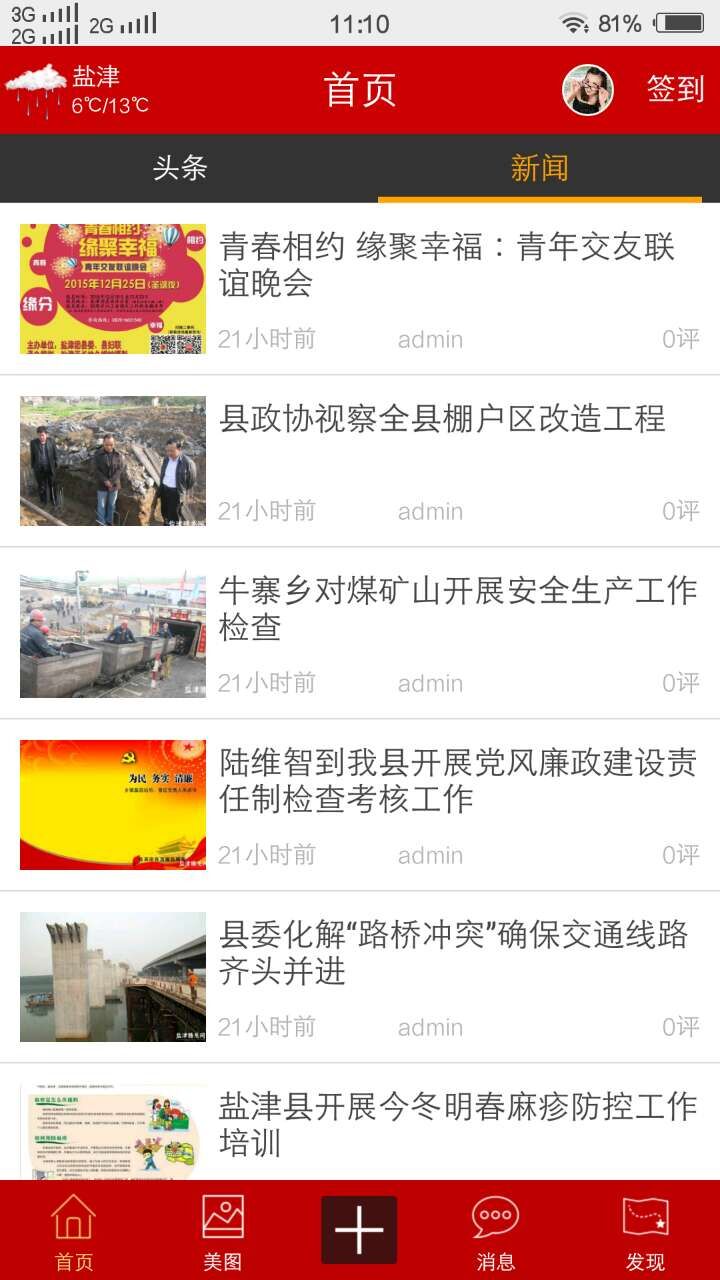Image resolution: width=720 pixels, height=1280 pixels.
Task: Read 县政协视察全县棚户区改造工程
Action: [x=442, y=419]
